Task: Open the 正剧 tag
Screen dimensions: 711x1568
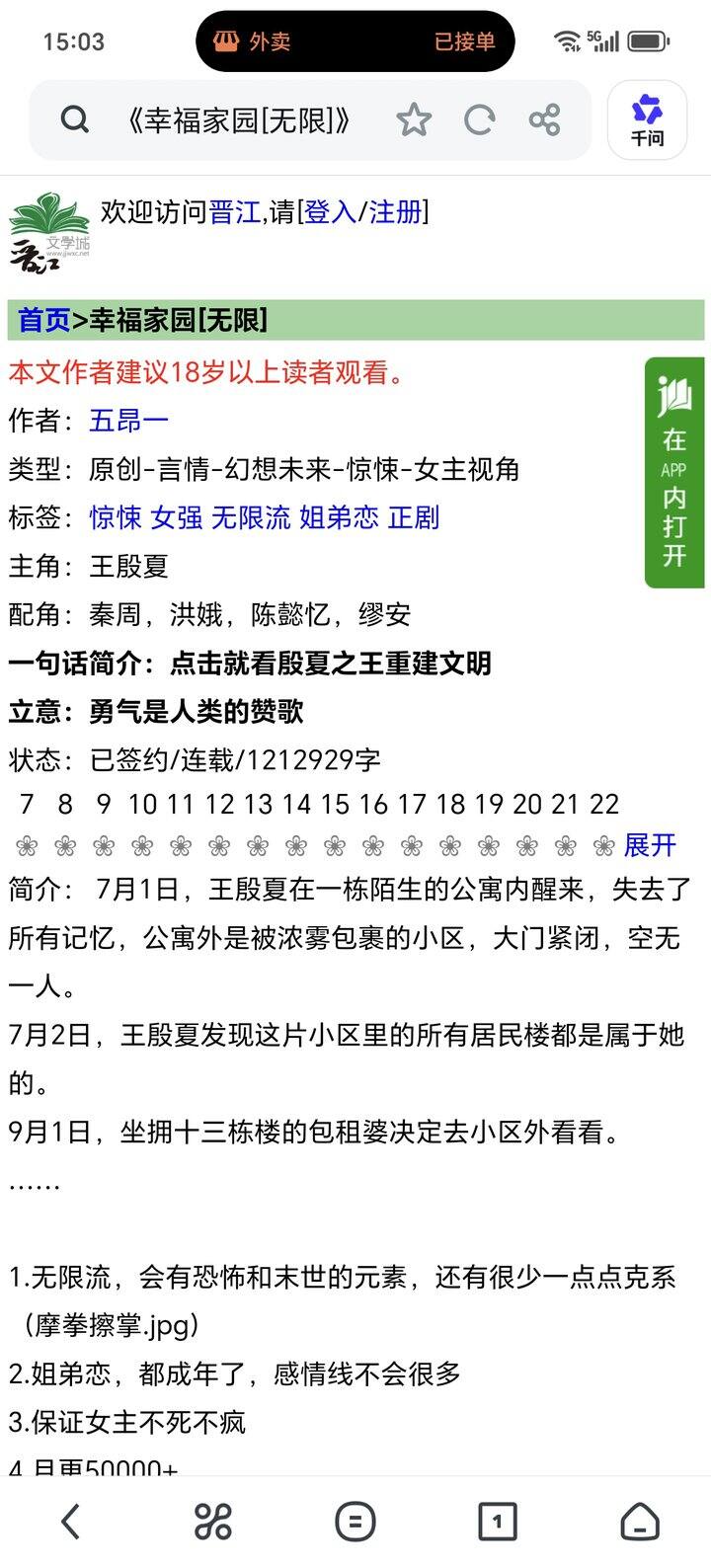Action: 414,518
